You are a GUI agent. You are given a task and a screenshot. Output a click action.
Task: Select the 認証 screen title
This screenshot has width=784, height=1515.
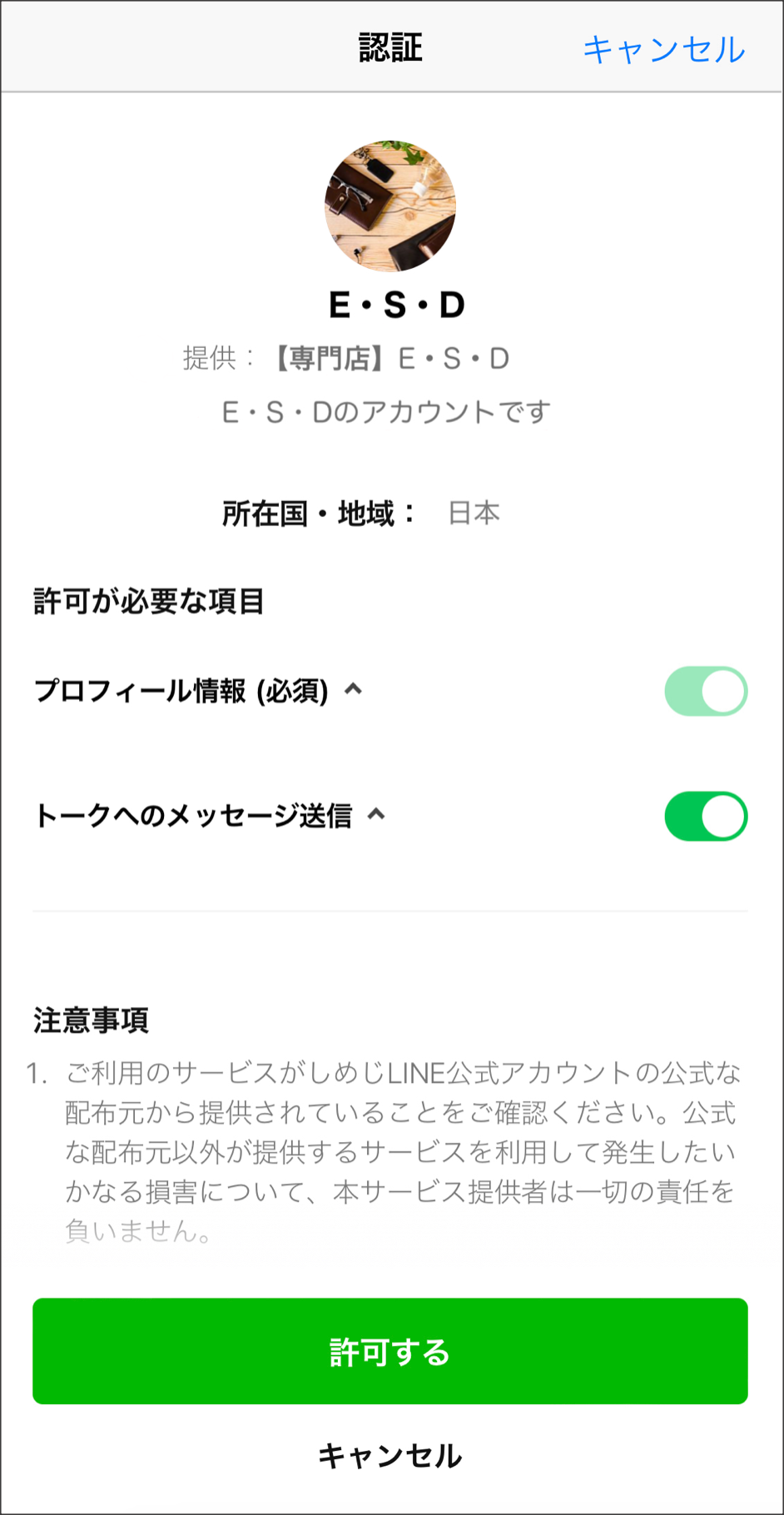point(390,46)
